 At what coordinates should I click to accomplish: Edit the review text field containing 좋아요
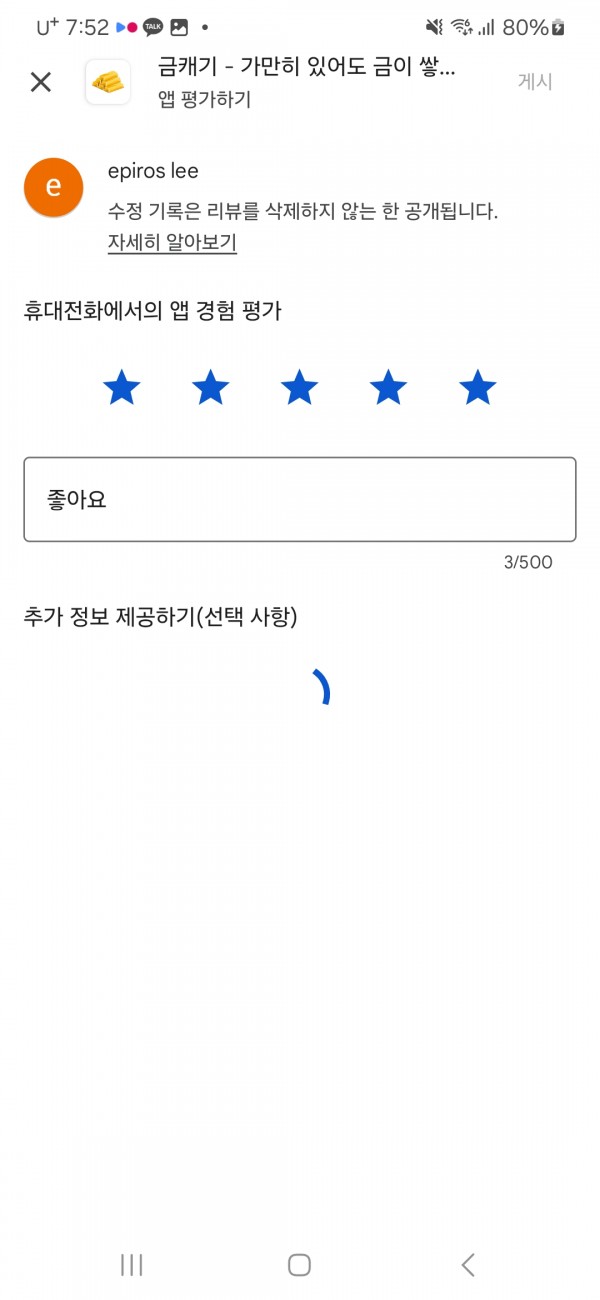(300, 499)
